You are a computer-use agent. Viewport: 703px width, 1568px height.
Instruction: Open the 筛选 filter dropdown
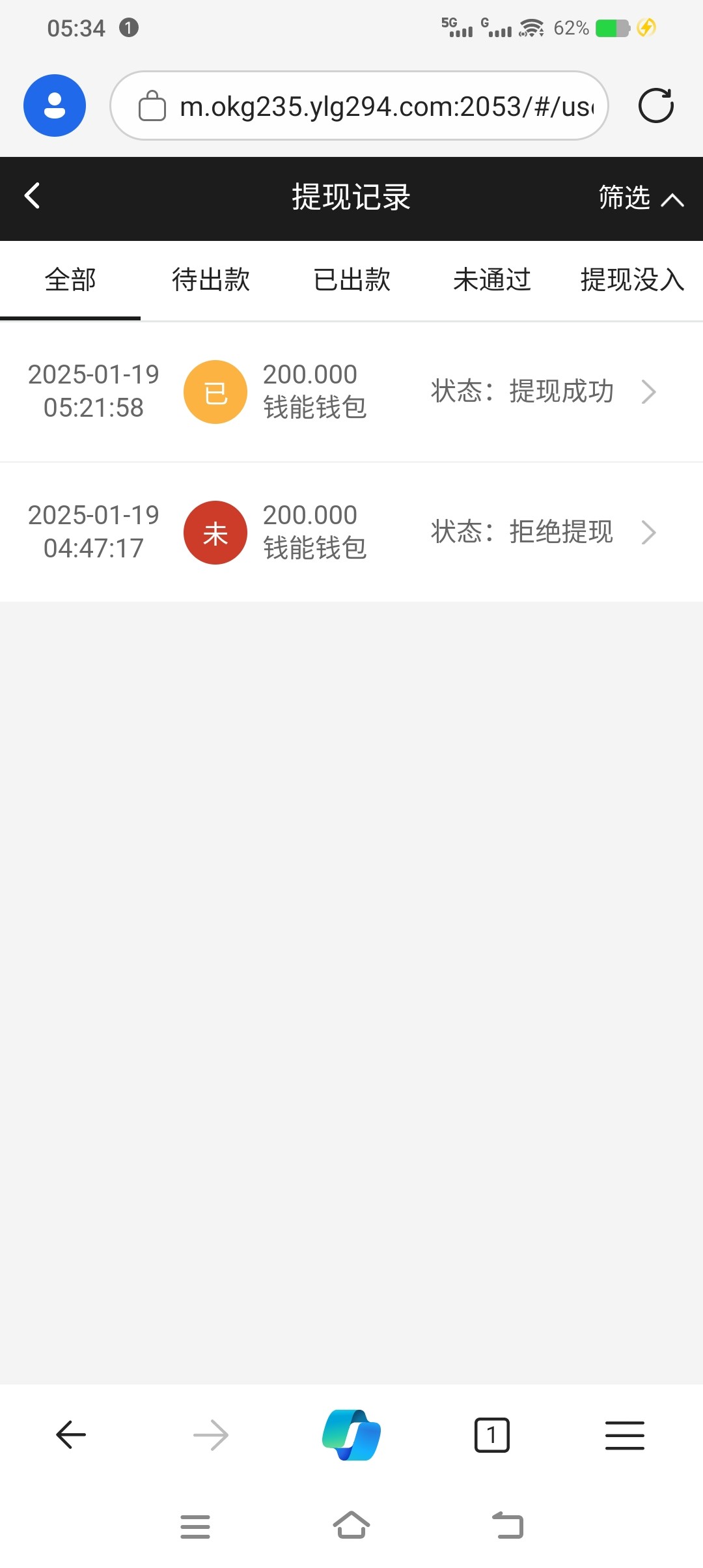point(641,197)
